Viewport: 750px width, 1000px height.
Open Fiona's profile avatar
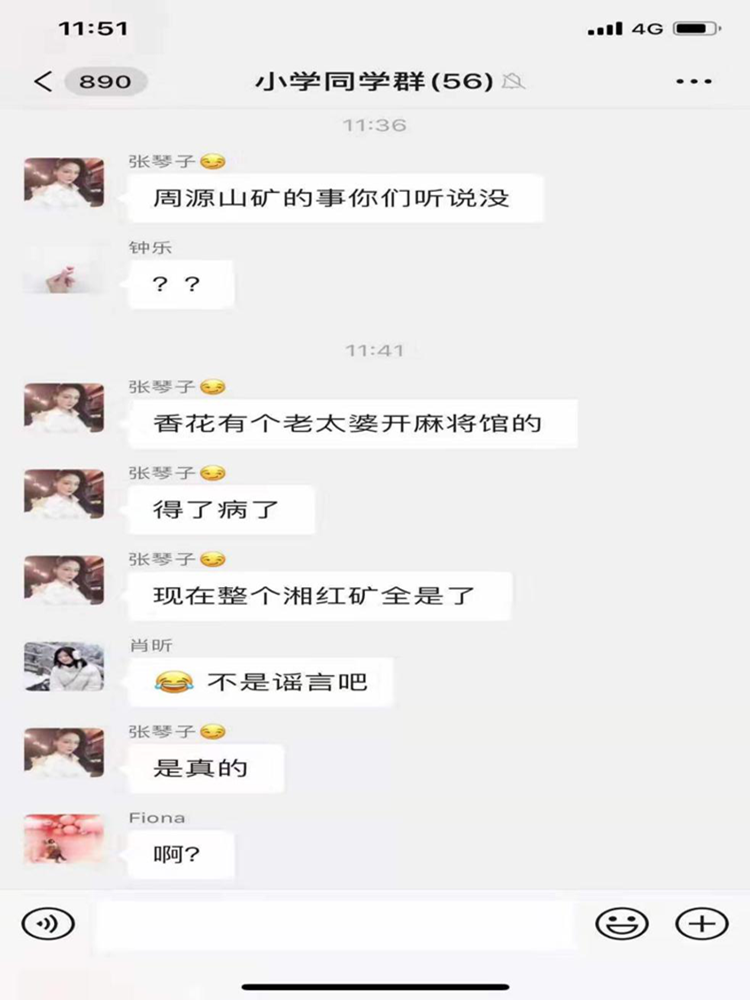pos(64,838)
